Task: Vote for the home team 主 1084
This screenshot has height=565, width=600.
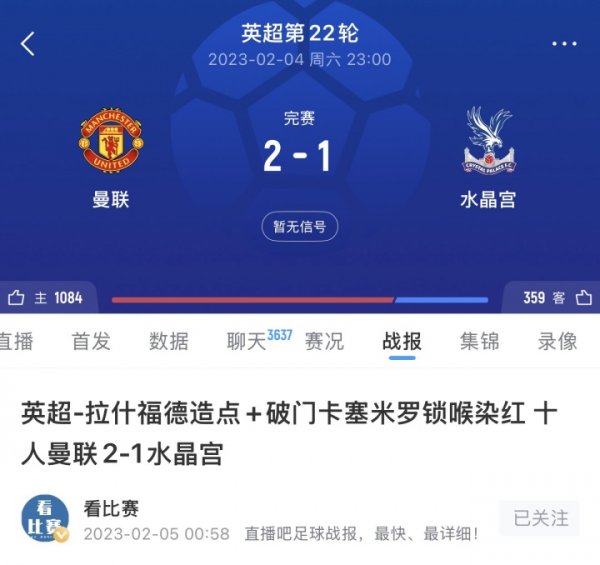Action: (x=45, y=297)
